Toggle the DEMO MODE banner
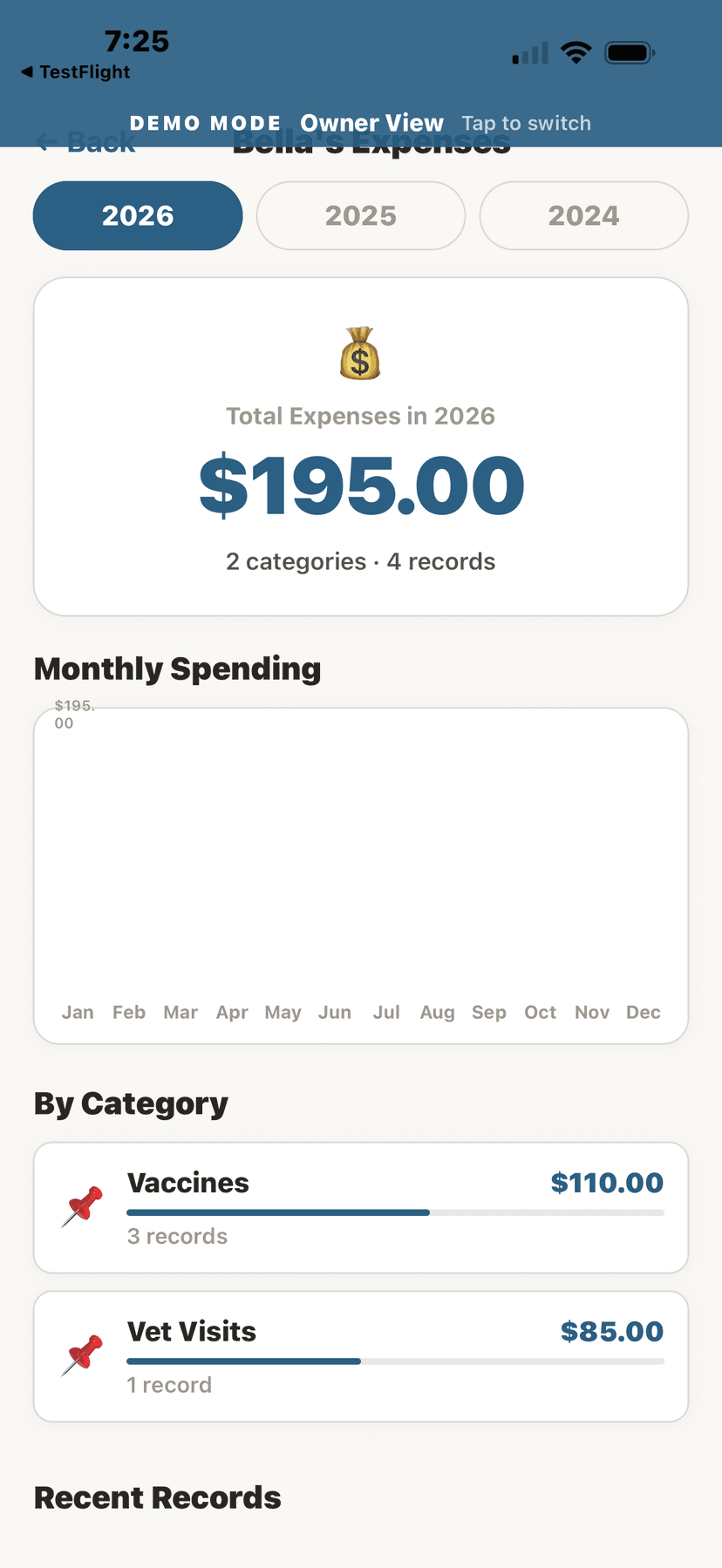This screenshot has width=722, height=1568. [x=205, y=123]
